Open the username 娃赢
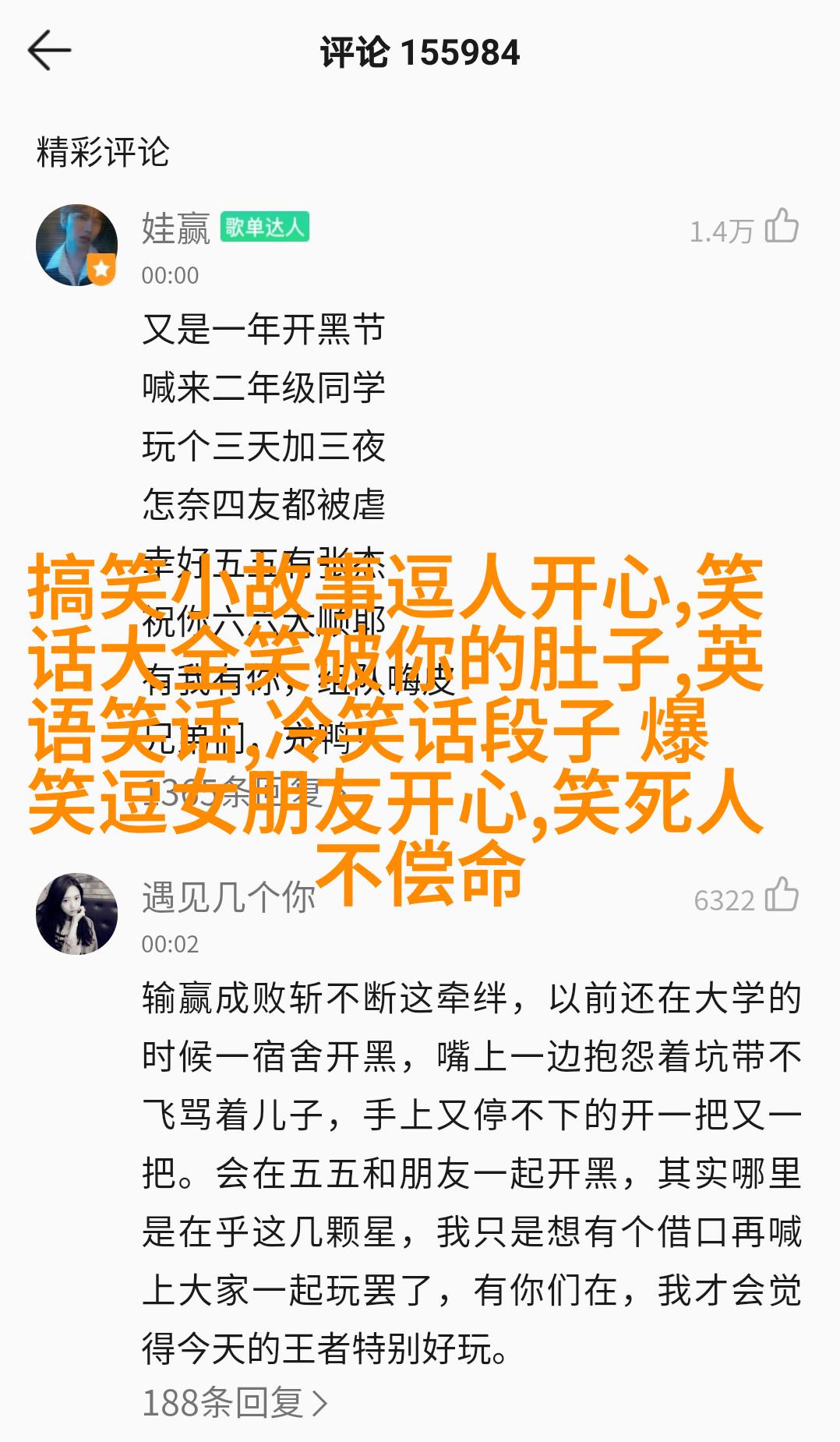This screenshot has width=840, height=1442. point(176,228)
